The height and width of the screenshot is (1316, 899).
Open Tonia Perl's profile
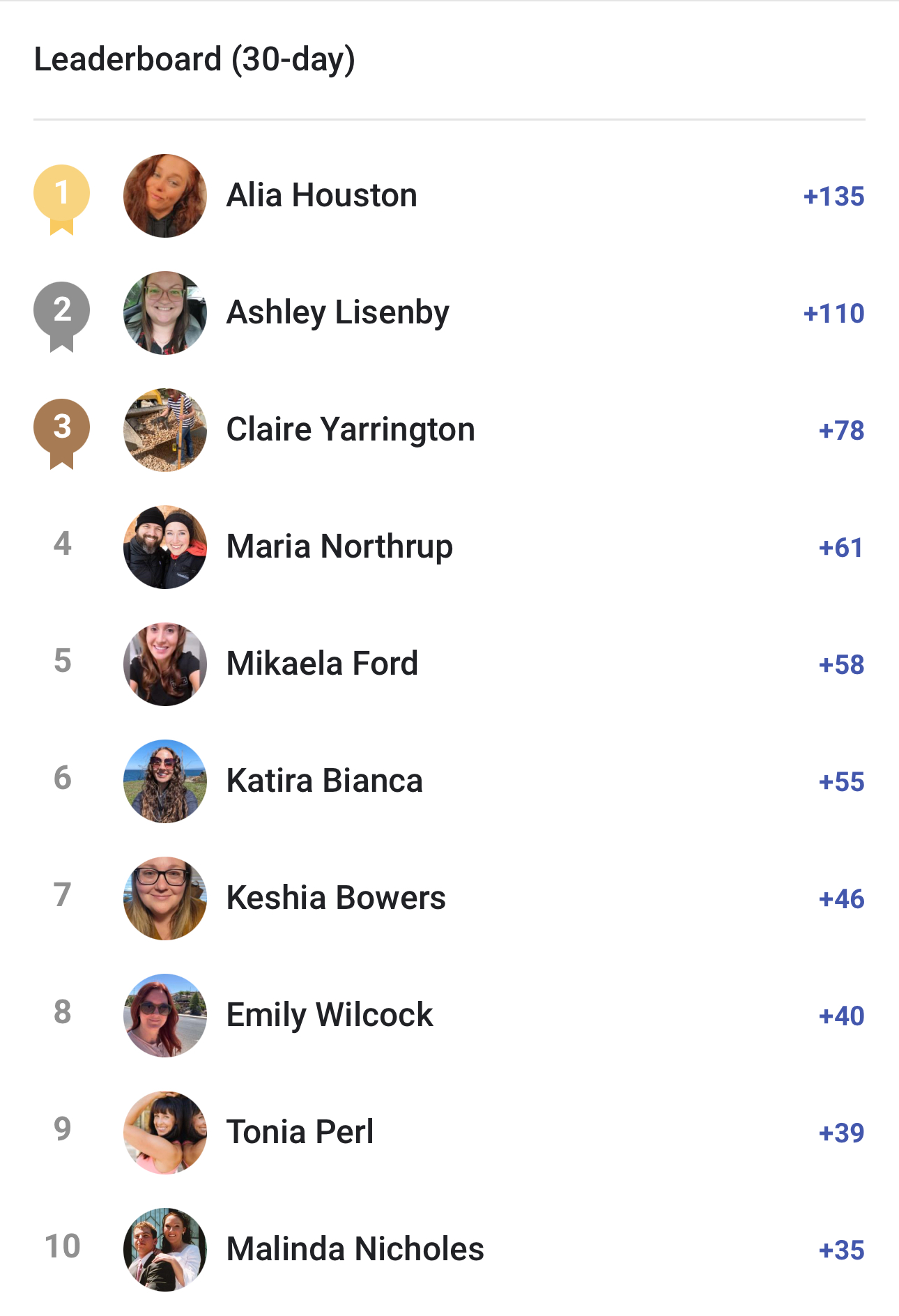coord(300,1133)
